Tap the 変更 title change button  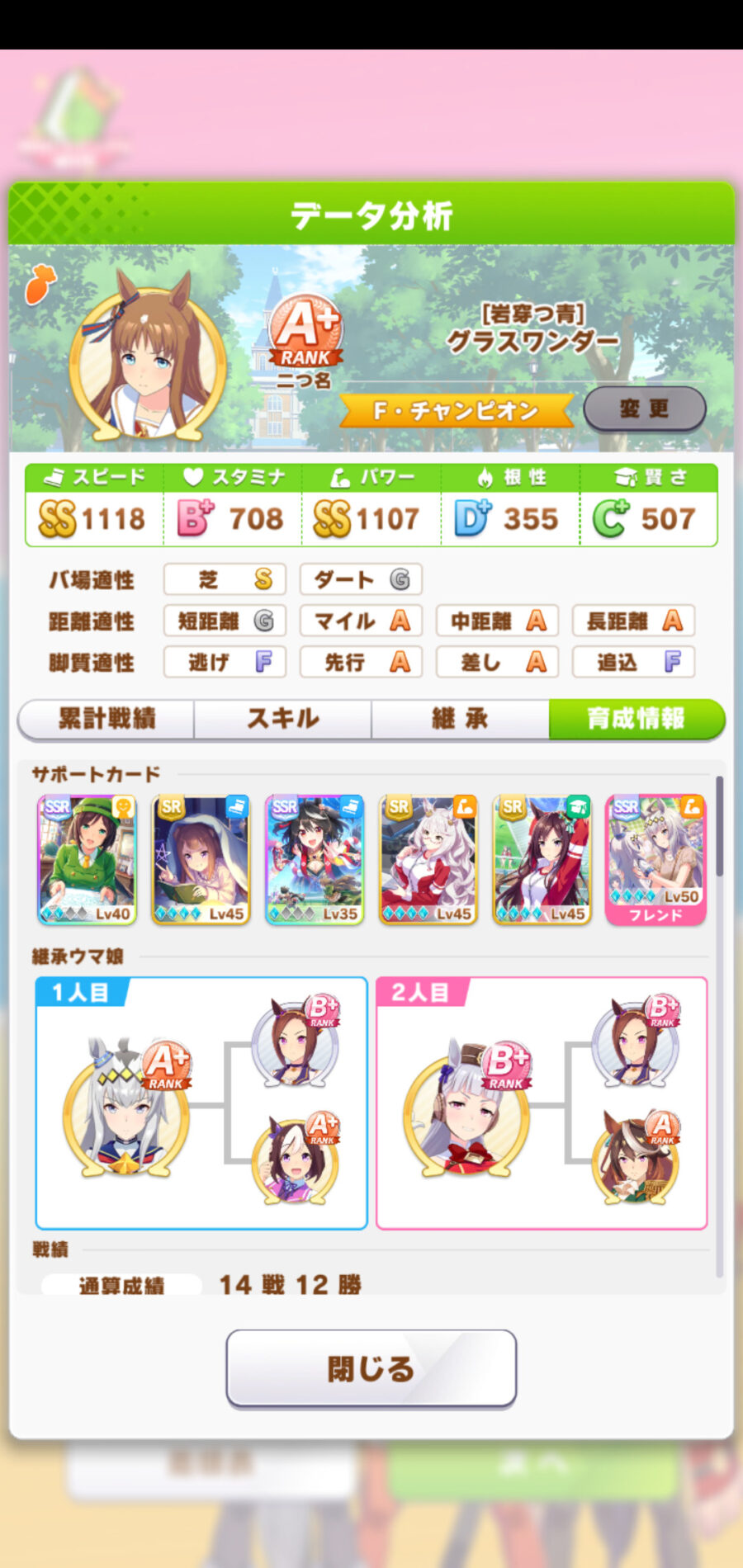click(x=645, y=409)
